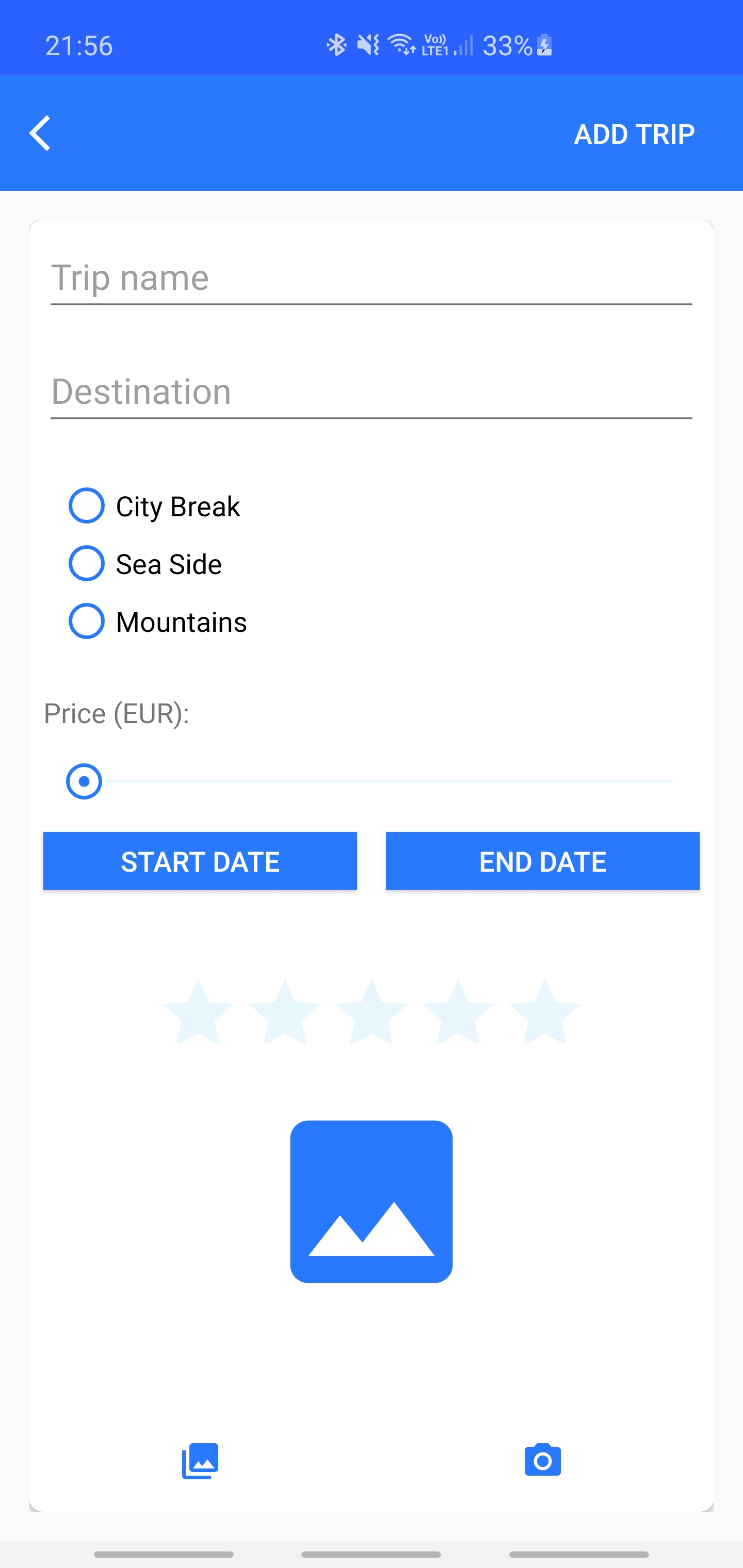The width and height of the screenshot is (743, 1568).
Task: Choose a photo from the gallery
Action: [x=200, y=1461]
